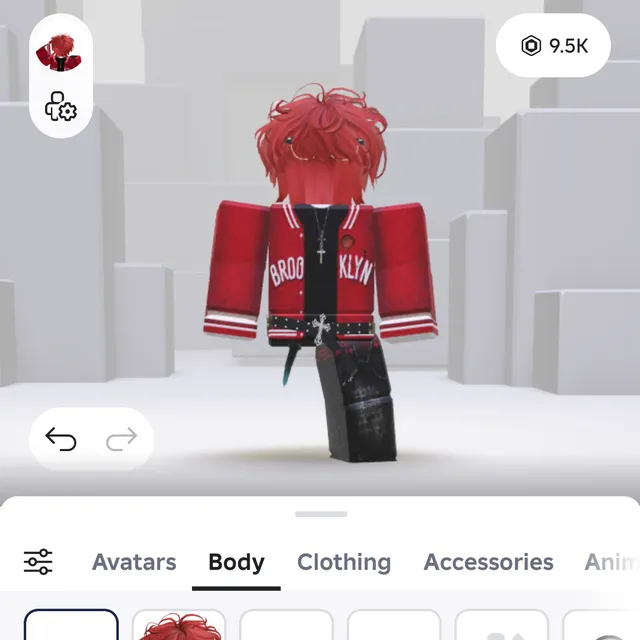Open the filter sliders icon
Viewport: 640px width, 640px height.
pyautogui.click(x=38, y=562)
